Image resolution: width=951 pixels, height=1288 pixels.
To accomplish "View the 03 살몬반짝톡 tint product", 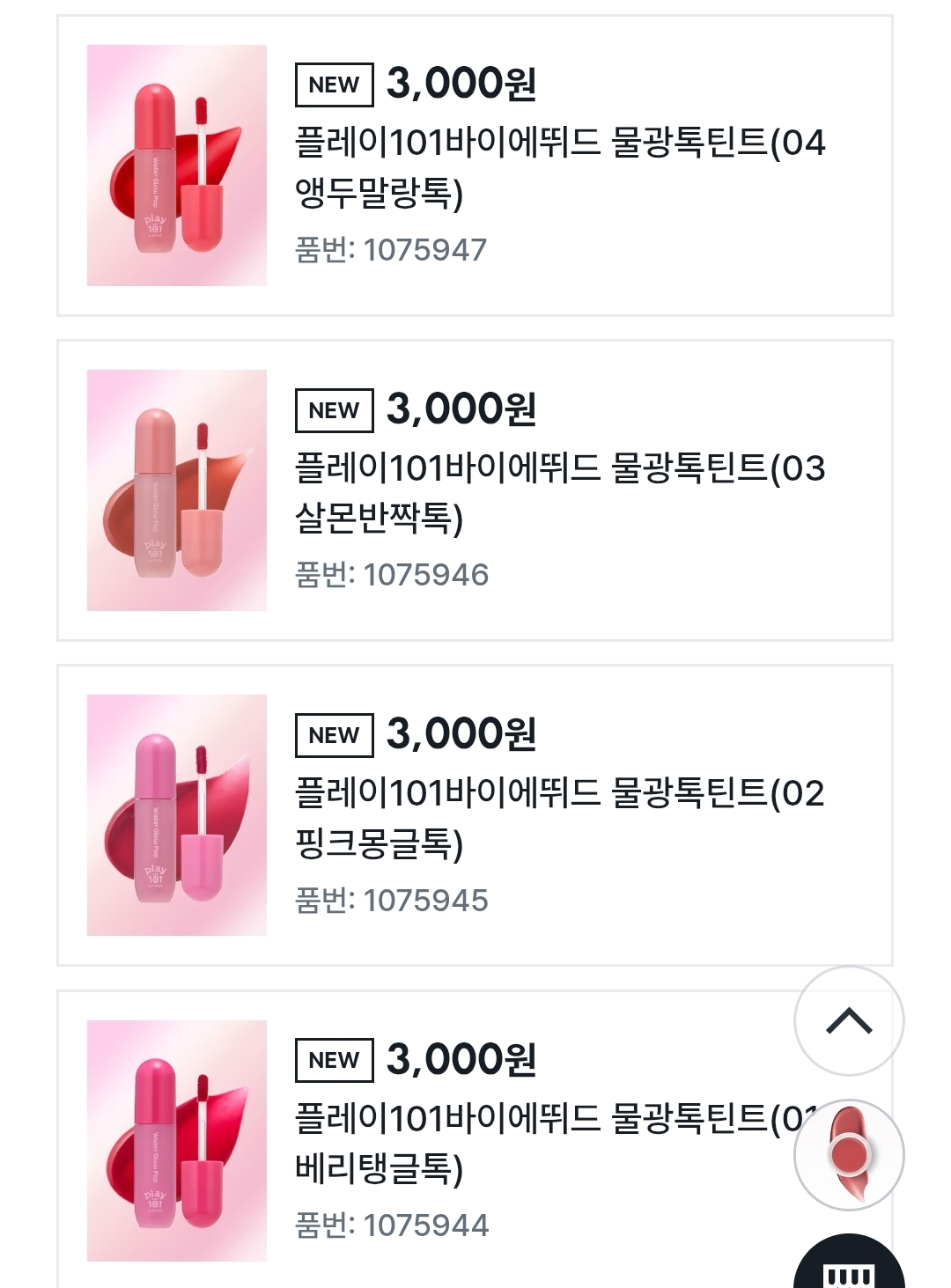I will (558, 492).
